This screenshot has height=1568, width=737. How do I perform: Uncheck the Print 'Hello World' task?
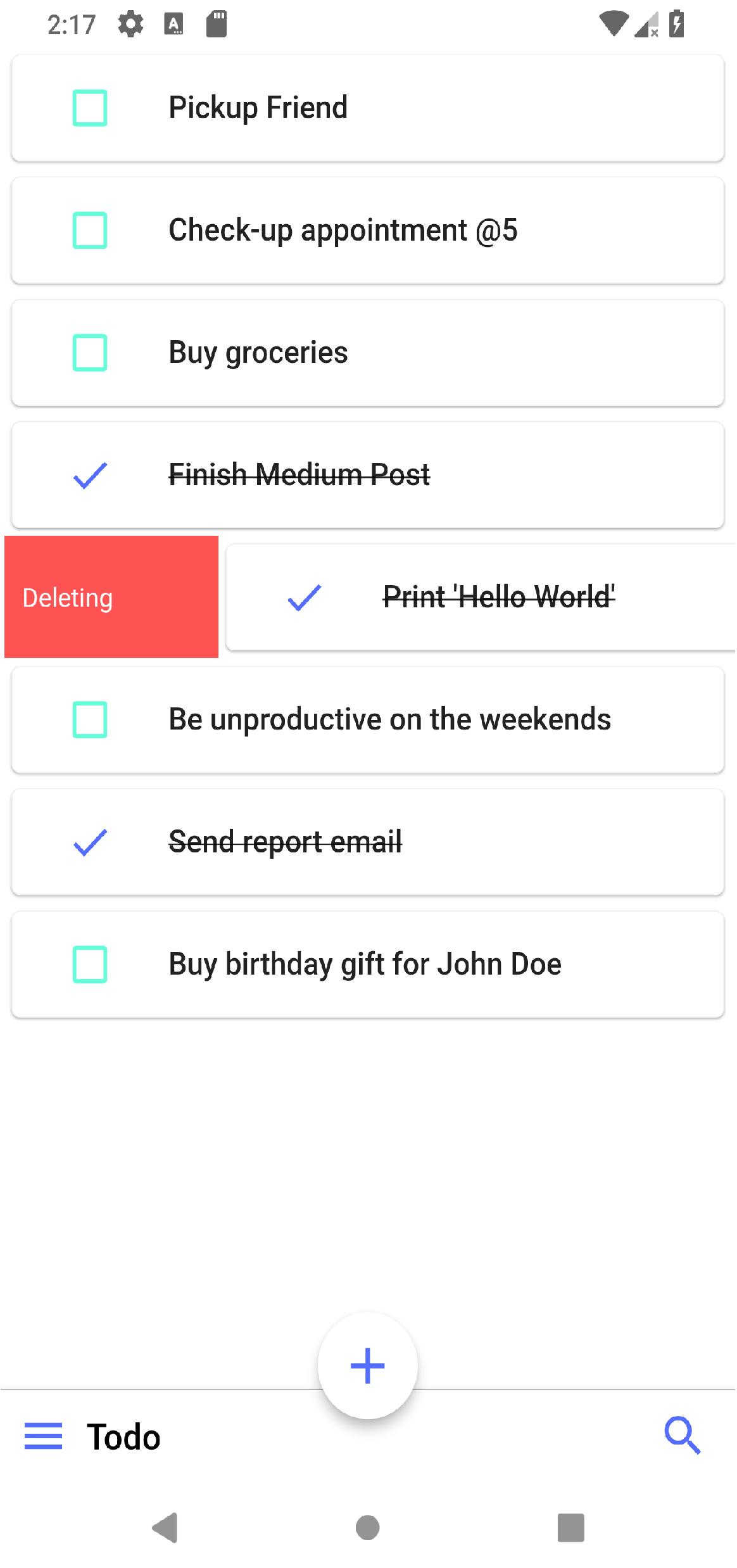click(x=305, y=597)
